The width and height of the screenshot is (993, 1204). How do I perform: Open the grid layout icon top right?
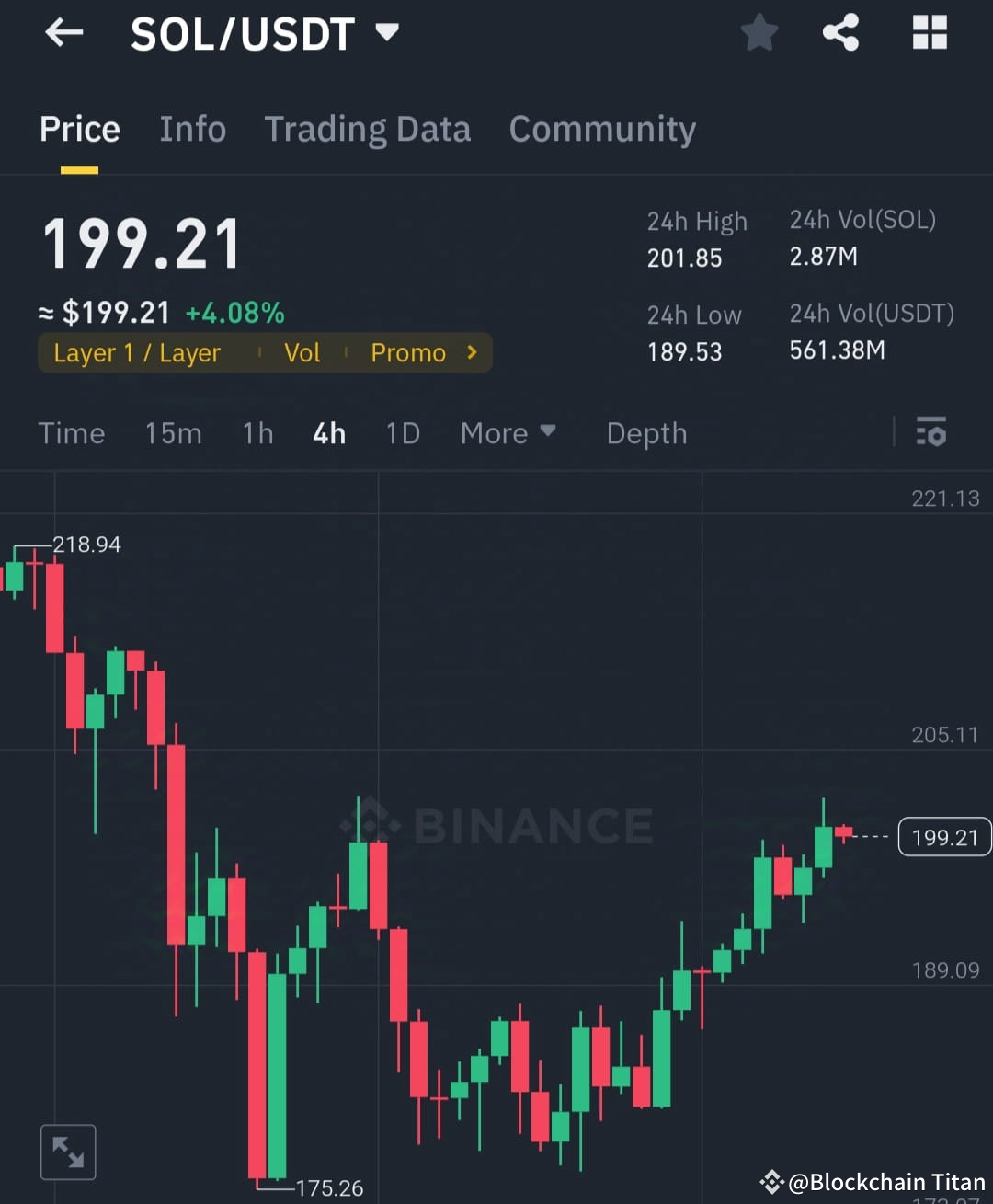pos(930,32)
